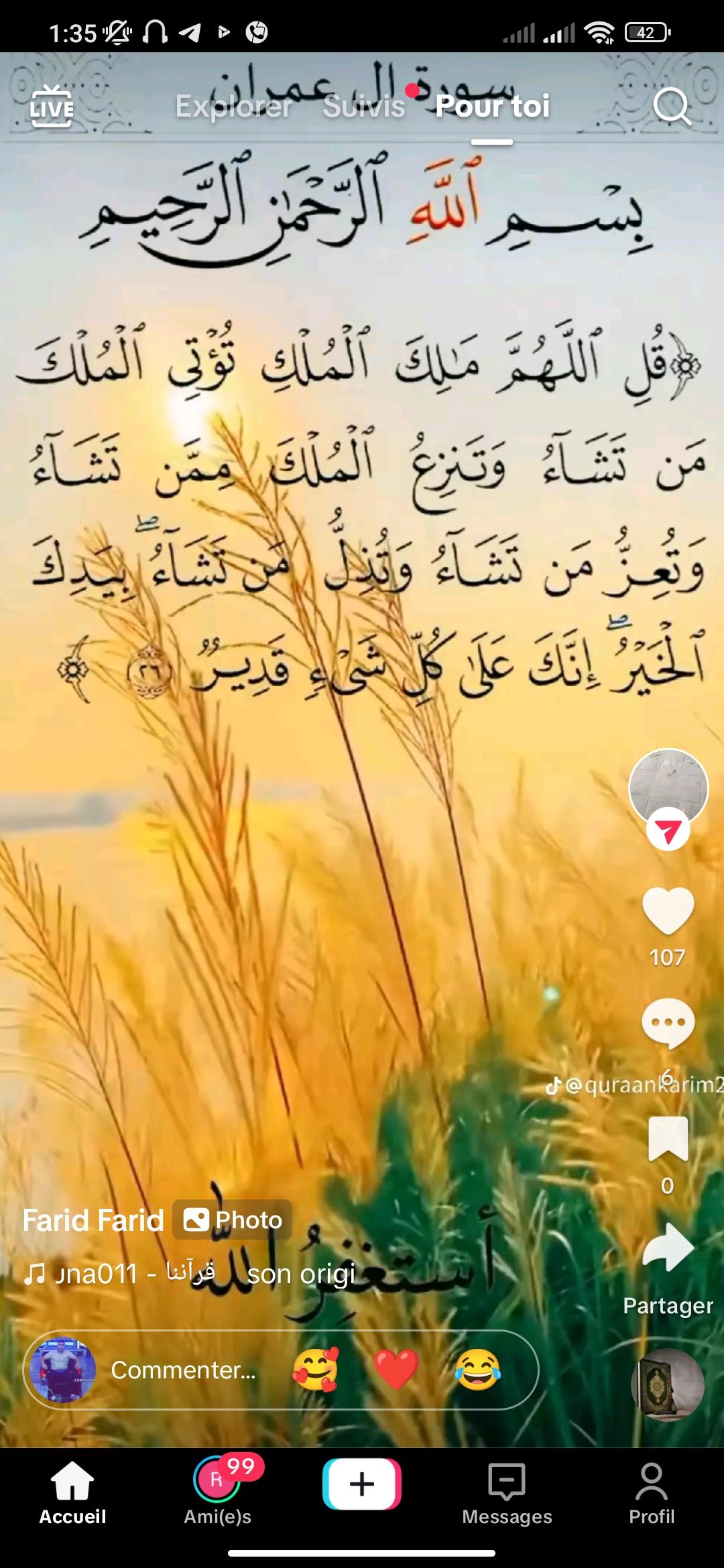Image resolution: width=724 pixels, height=1568 pixels.
Task: Send the red heart emoji reaction
Action: [396, 1370]
